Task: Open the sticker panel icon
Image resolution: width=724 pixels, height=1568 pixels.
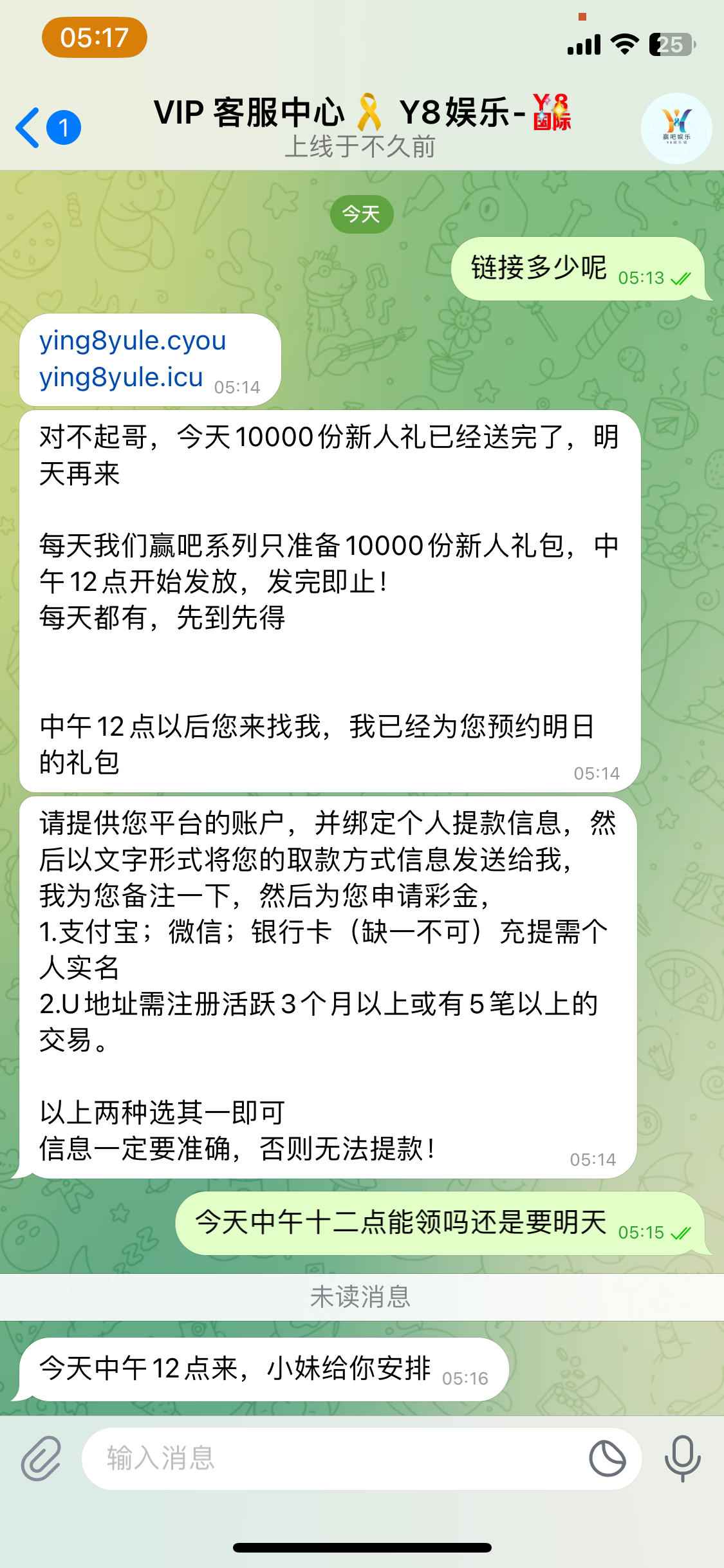Action: (607, 1459)
